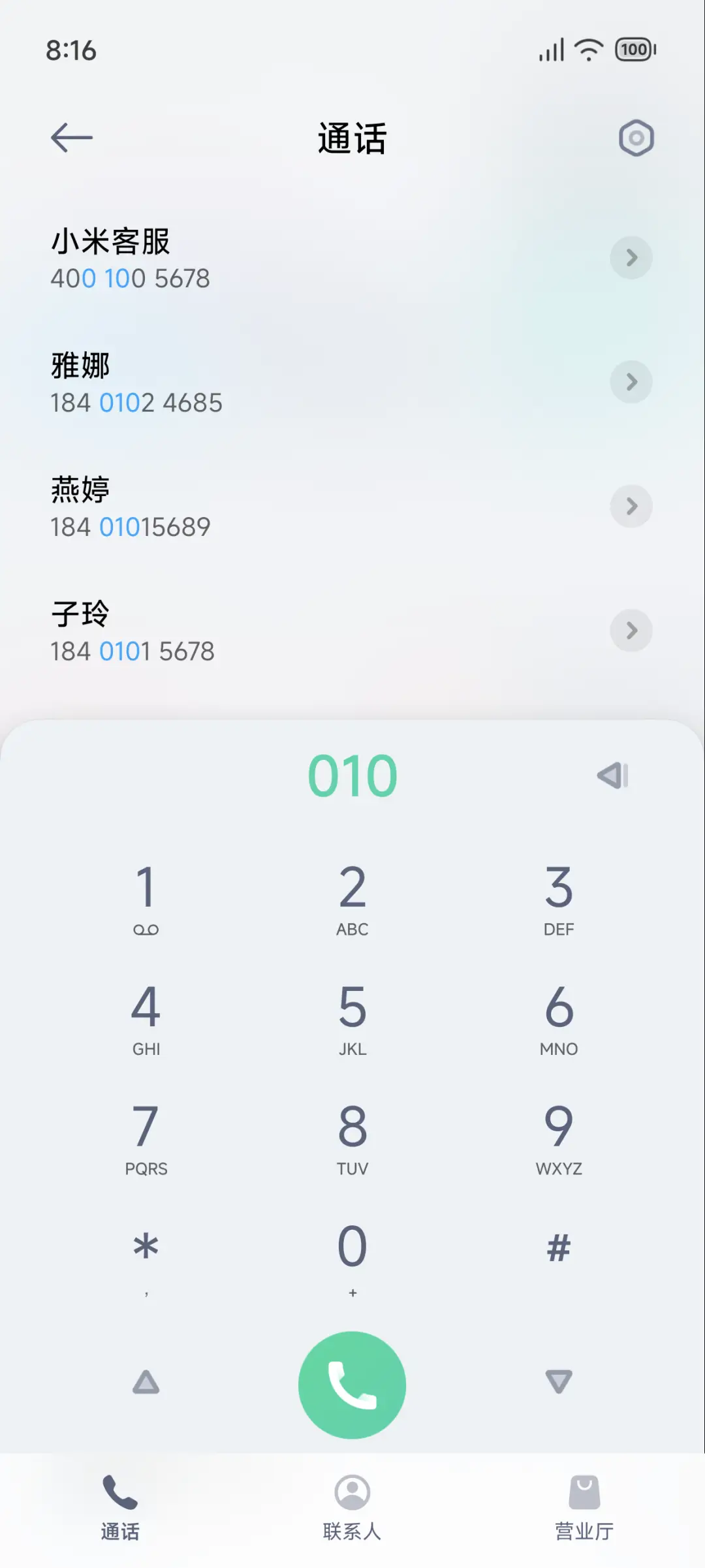Viewport: 705px width, 1568px height.
Task: Tap the back arrow to leave 通话 screen
Action: tap(72, 137)
